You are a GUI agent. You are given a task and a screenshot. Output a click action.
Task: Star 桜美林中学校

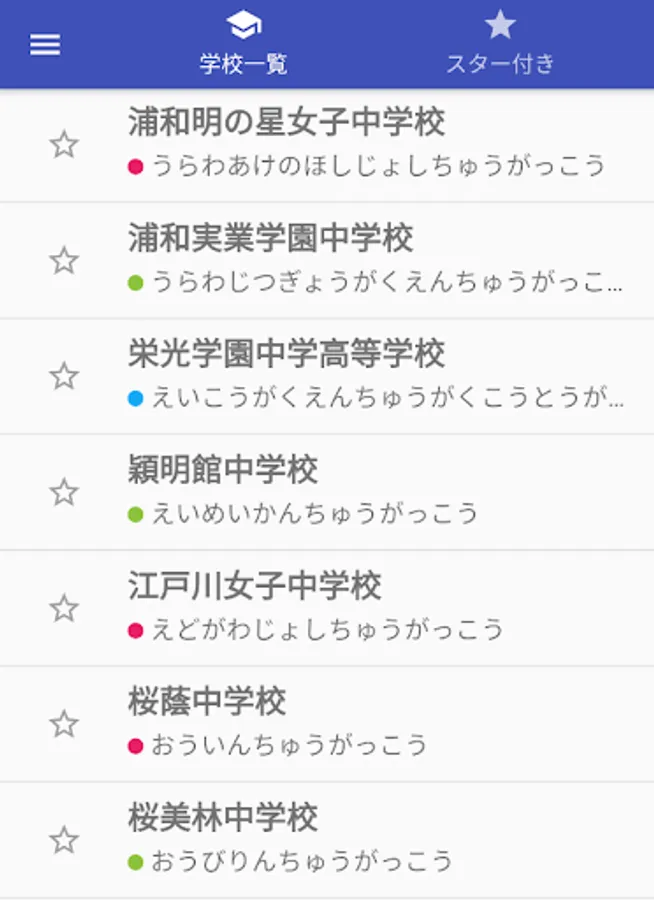tap(64, 840)
